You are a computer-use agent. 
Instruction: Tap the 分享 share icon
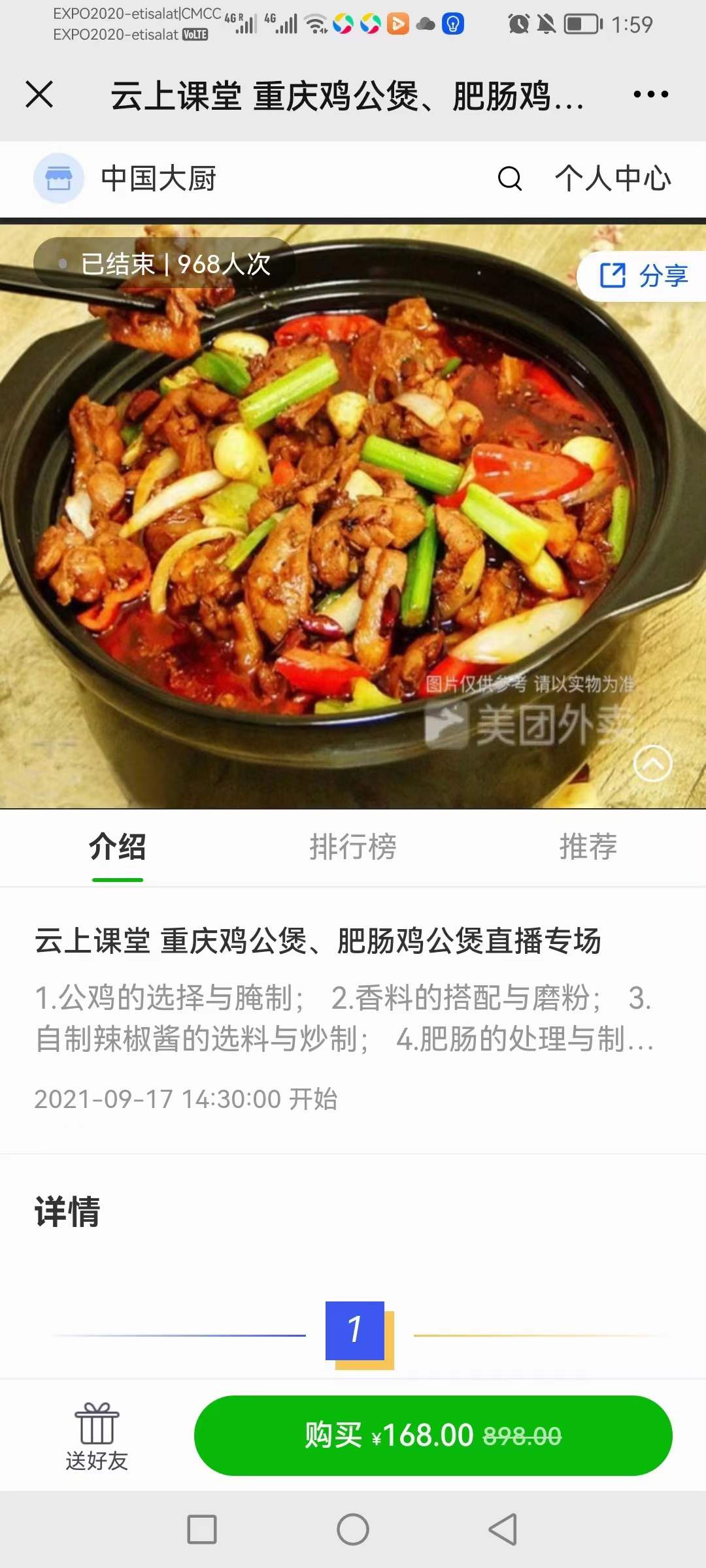643,276
